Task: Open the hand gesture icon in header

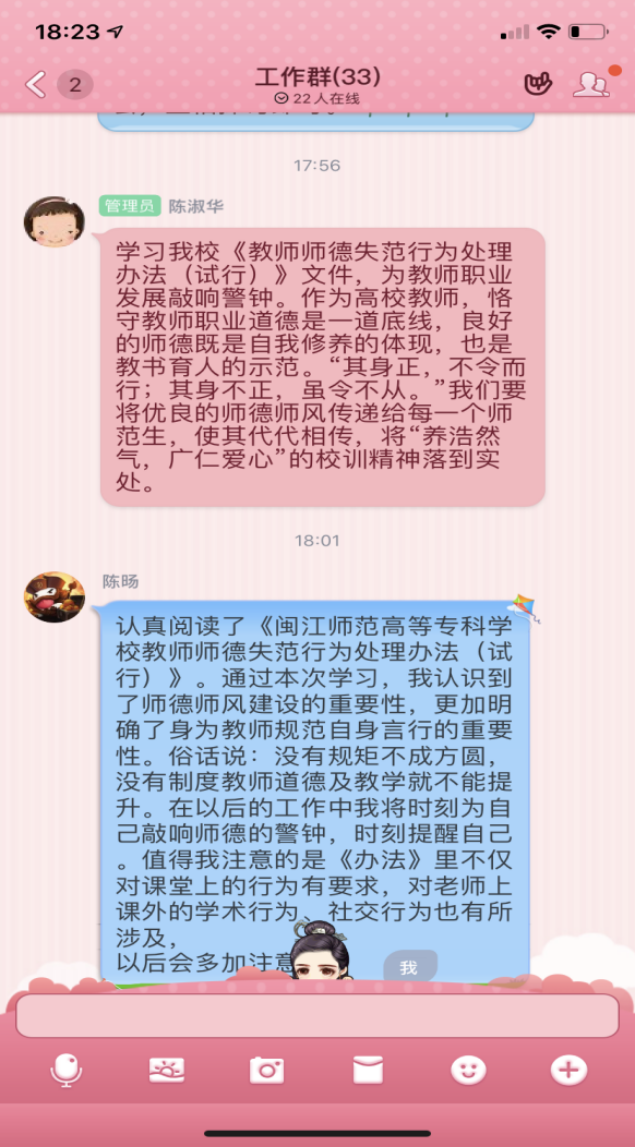Action: pos(537,85)
